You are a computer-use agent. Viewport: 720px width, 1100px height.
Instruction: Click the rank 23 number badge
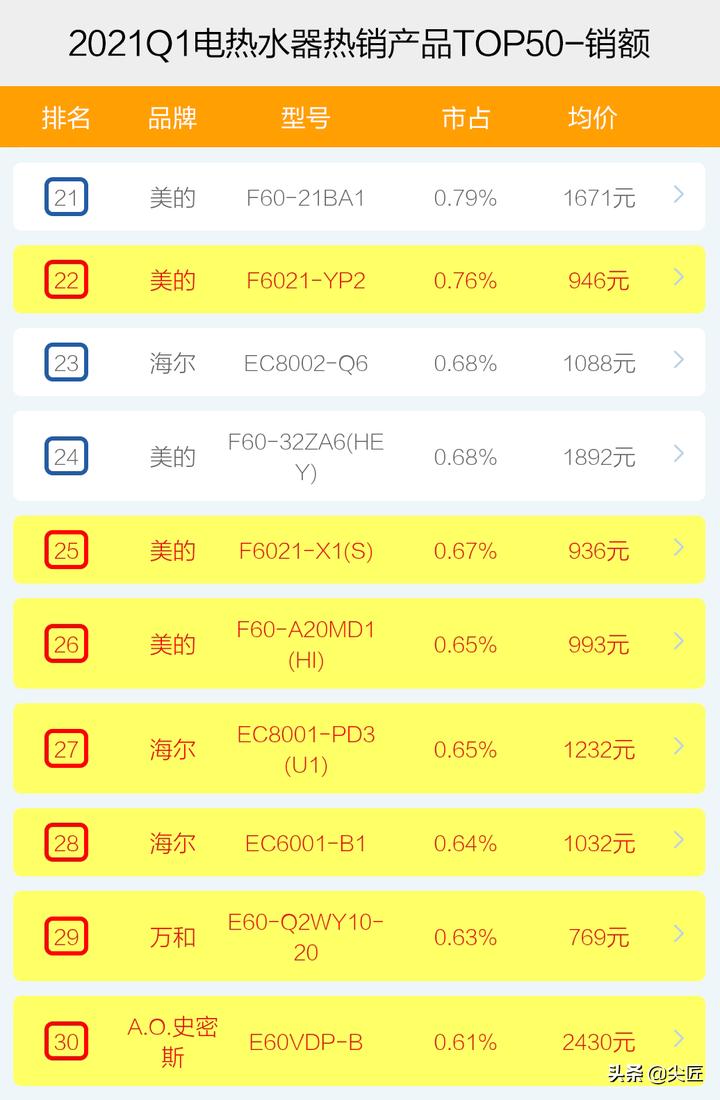(x=66, y=361)
